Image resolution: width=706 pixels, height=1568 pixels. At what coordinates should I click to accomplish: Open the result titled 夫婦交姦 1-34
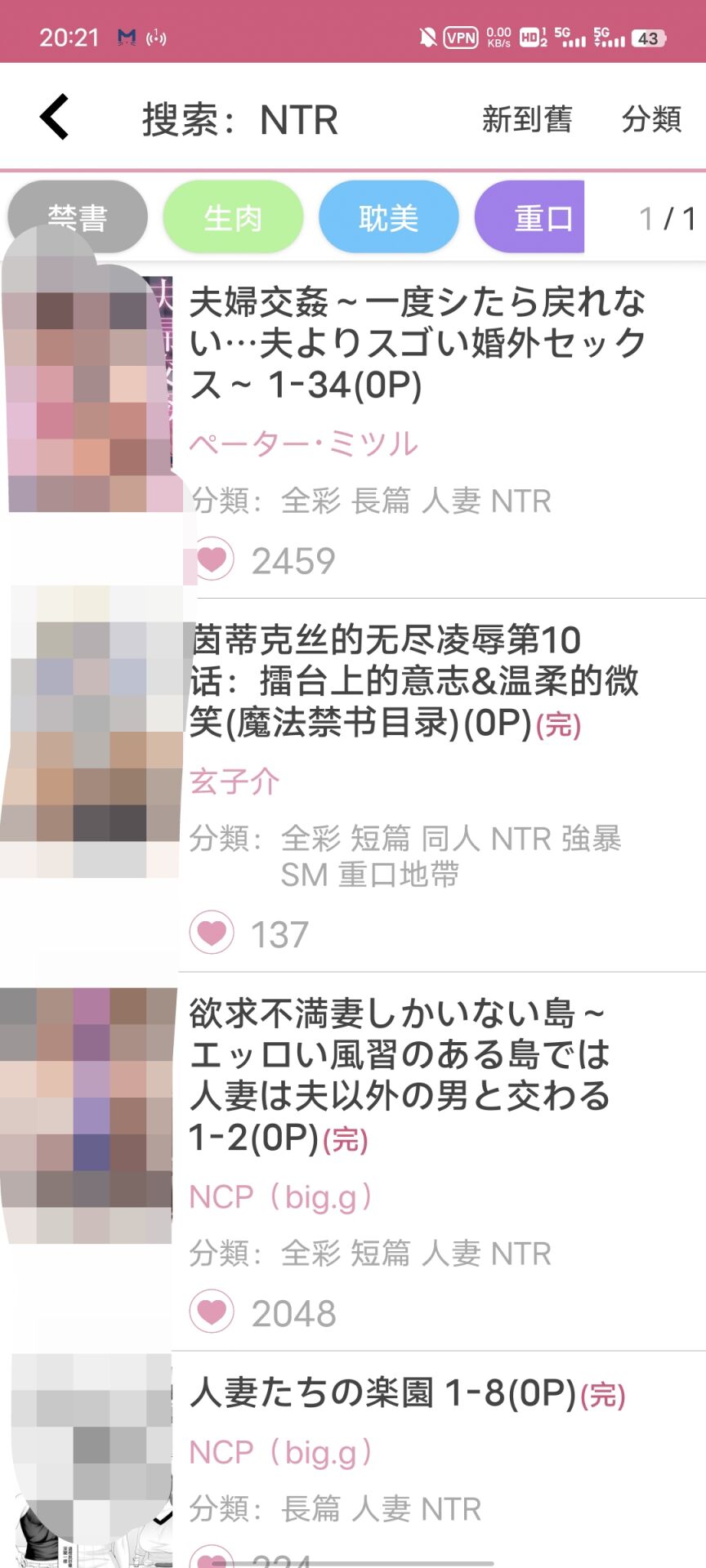[x=417, y=344]
